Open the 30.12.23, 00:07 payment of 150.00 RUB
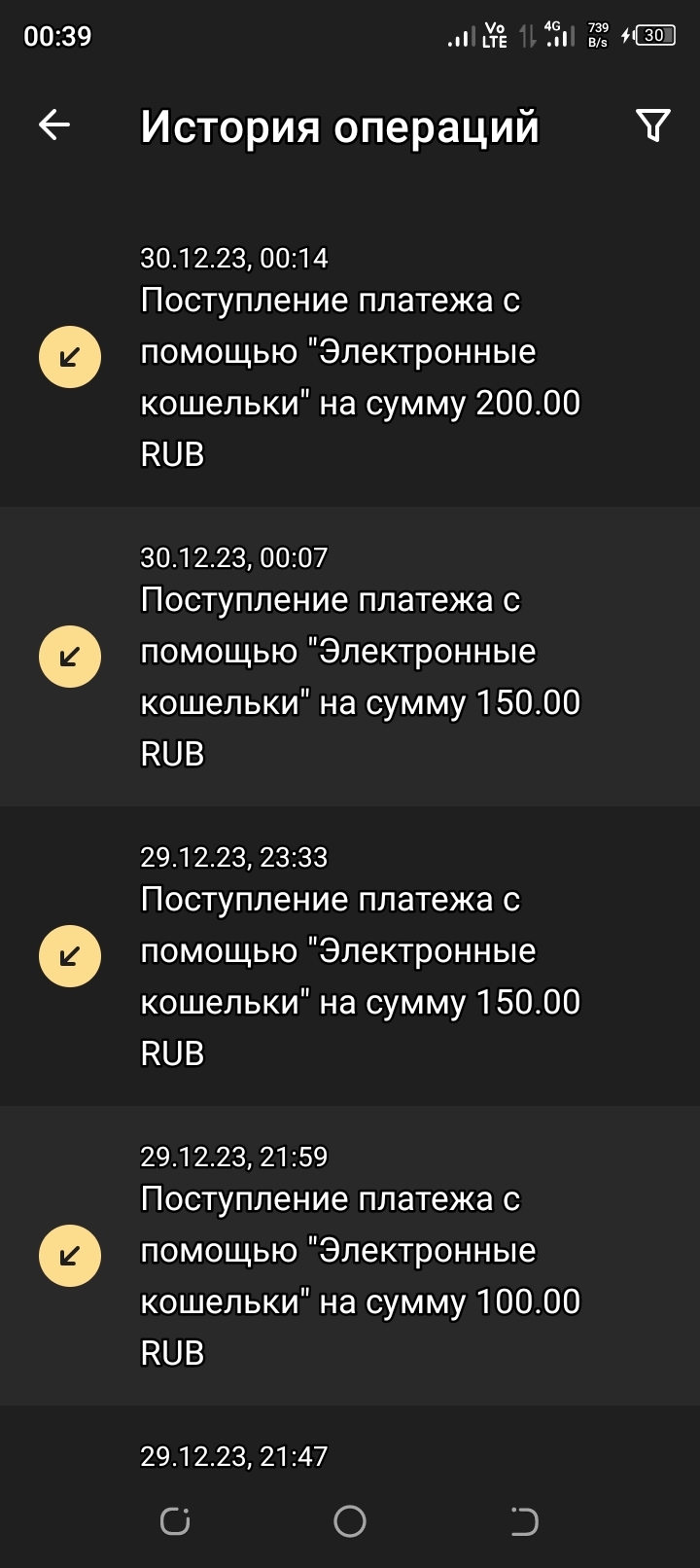Image resolution: width=700 pixels, height=1568 pixels. pos(360,657)
